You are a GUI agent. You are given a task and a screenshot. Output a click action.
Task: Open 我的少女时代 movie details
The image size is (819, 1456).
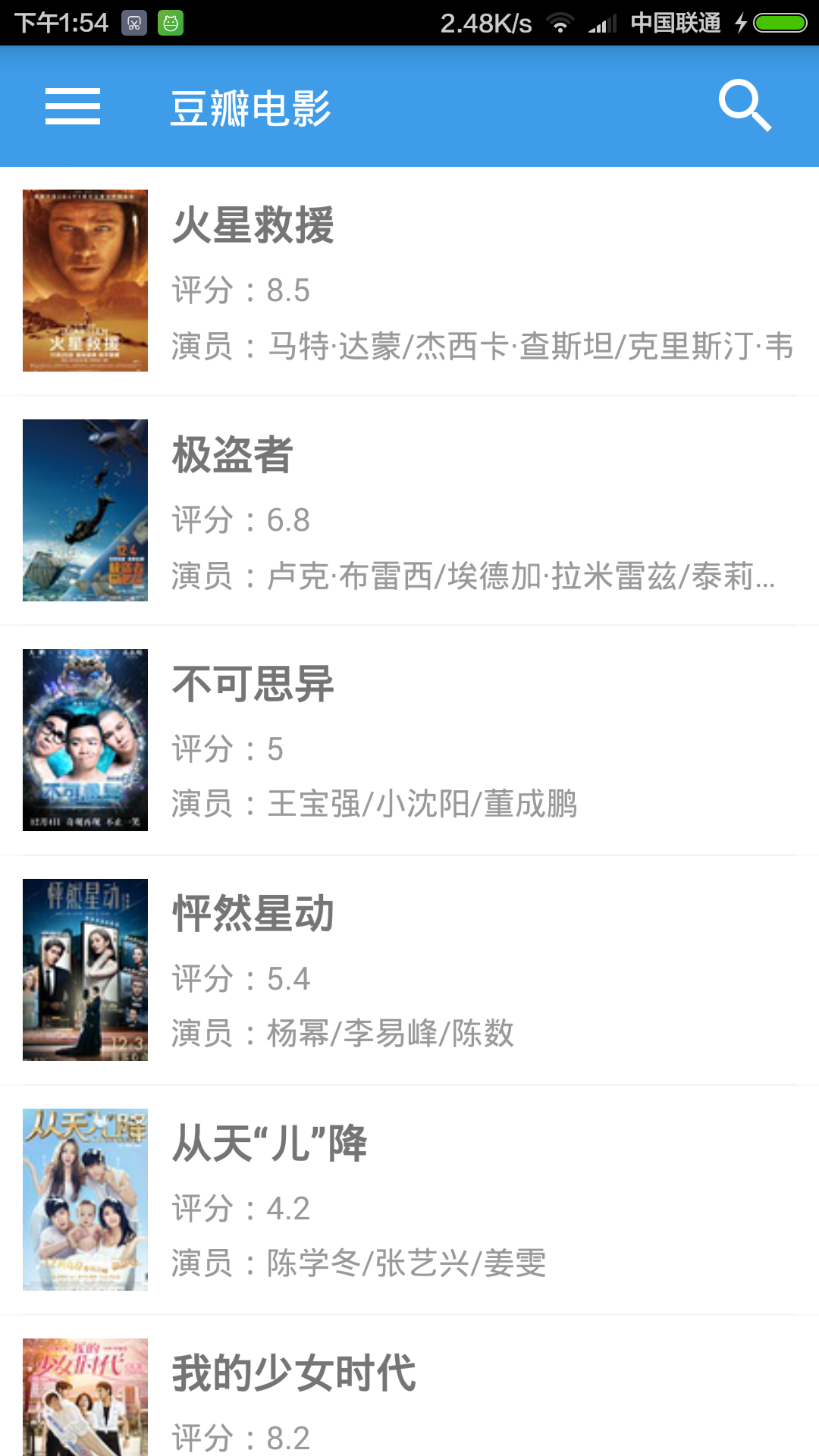[409, 1395]
